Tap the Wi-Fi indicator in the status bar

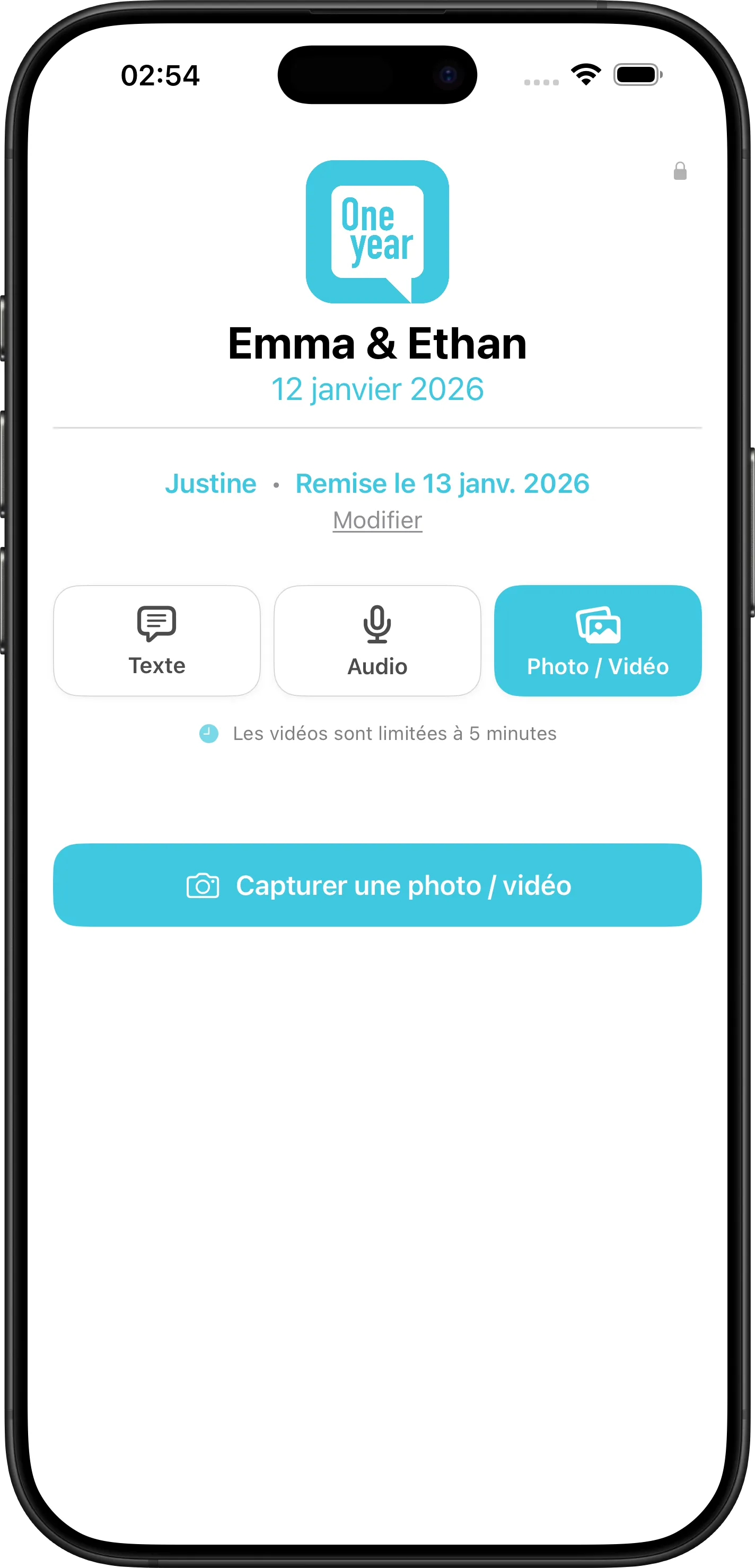[x=586, y=73]
